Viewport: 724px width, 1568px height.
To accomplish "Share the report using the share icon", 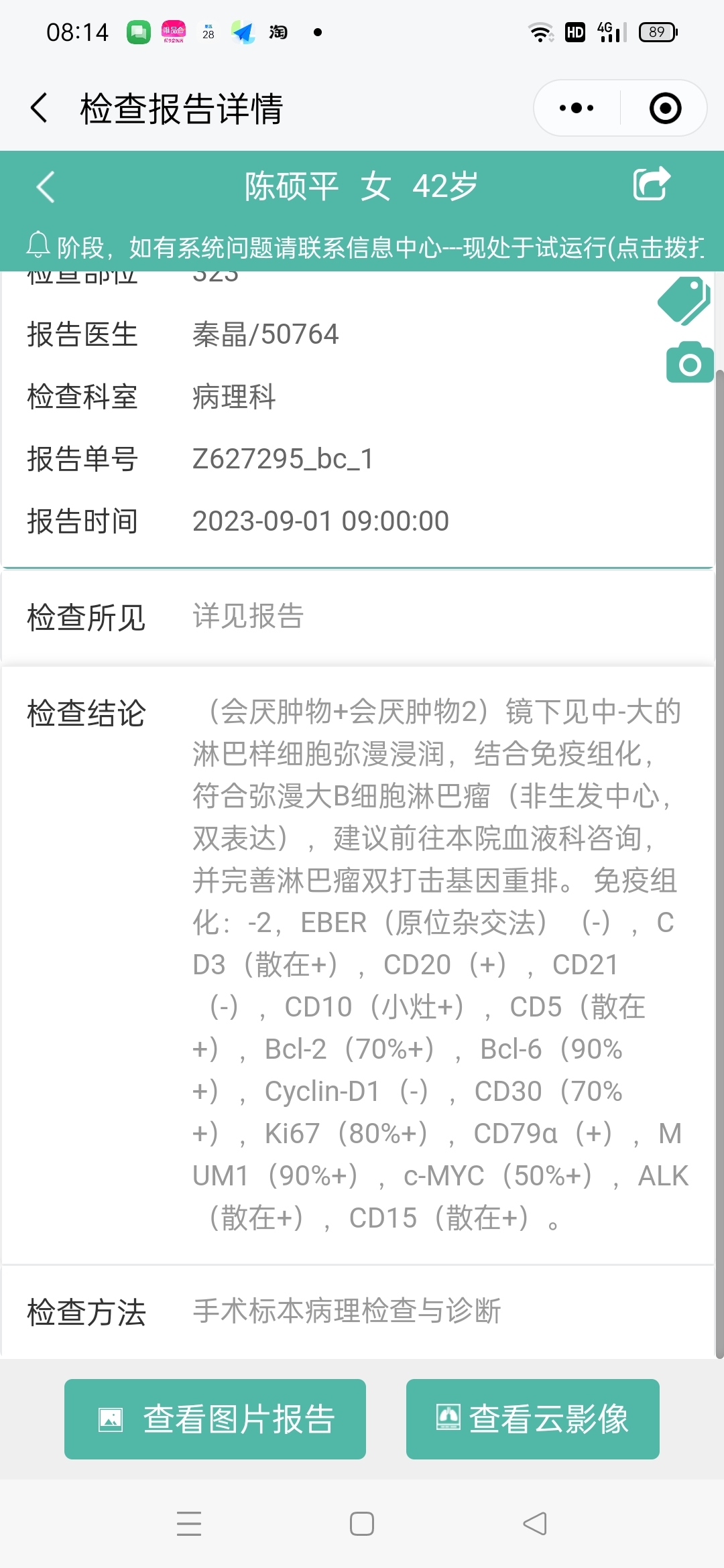I will coord(652,184).
